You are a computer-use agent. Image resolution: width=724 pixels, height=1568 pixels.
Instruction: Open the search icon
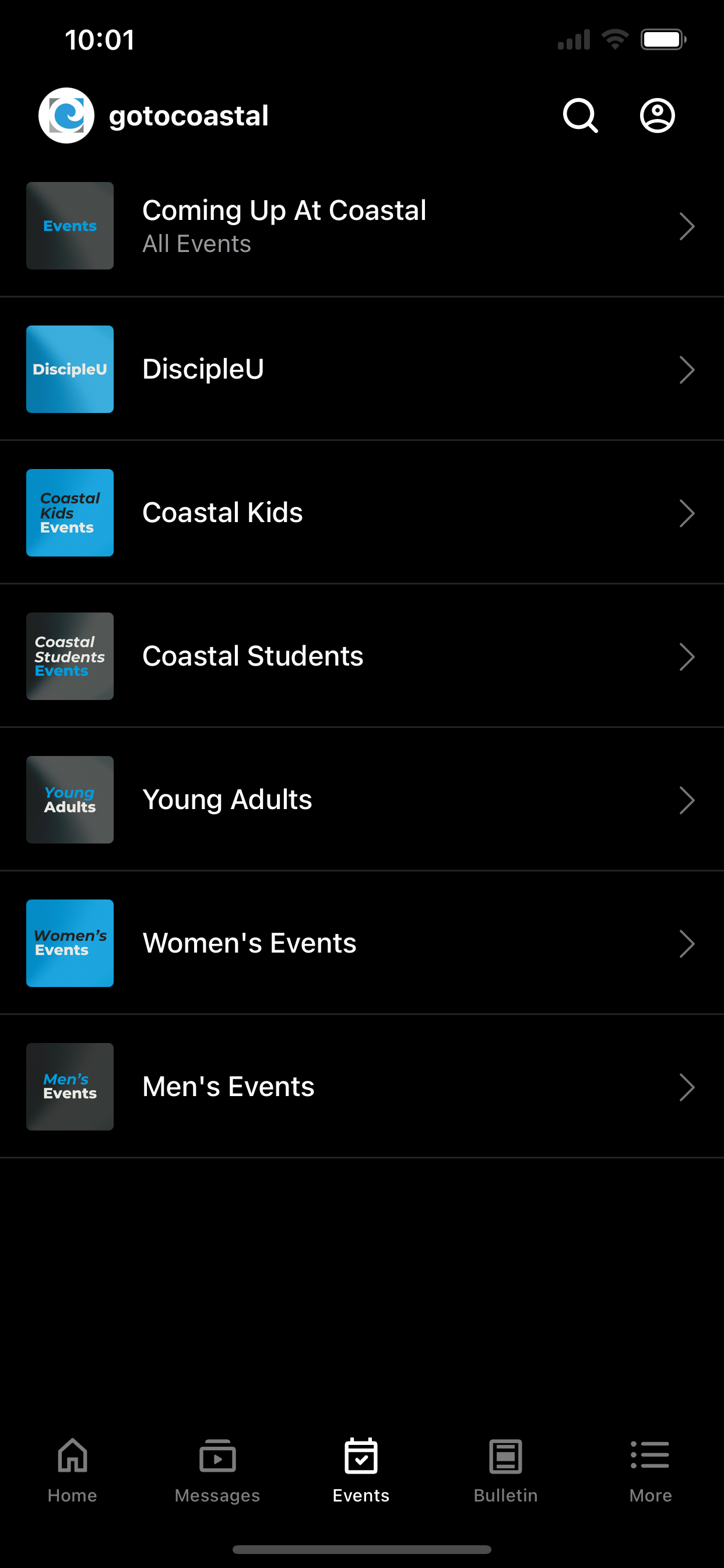(580, 116)
